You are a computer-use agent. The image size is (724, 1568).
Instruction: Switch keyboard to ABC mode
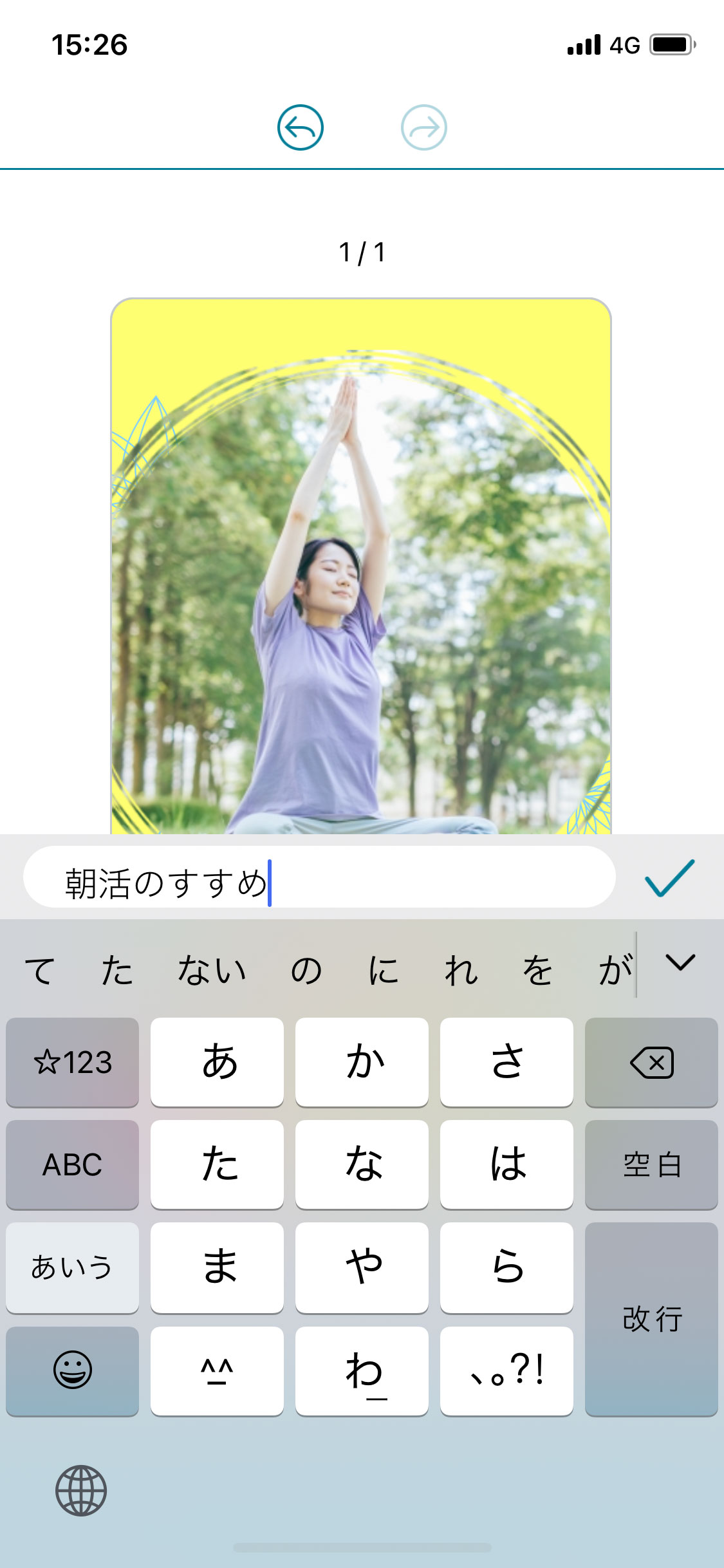click(72, 1164)
